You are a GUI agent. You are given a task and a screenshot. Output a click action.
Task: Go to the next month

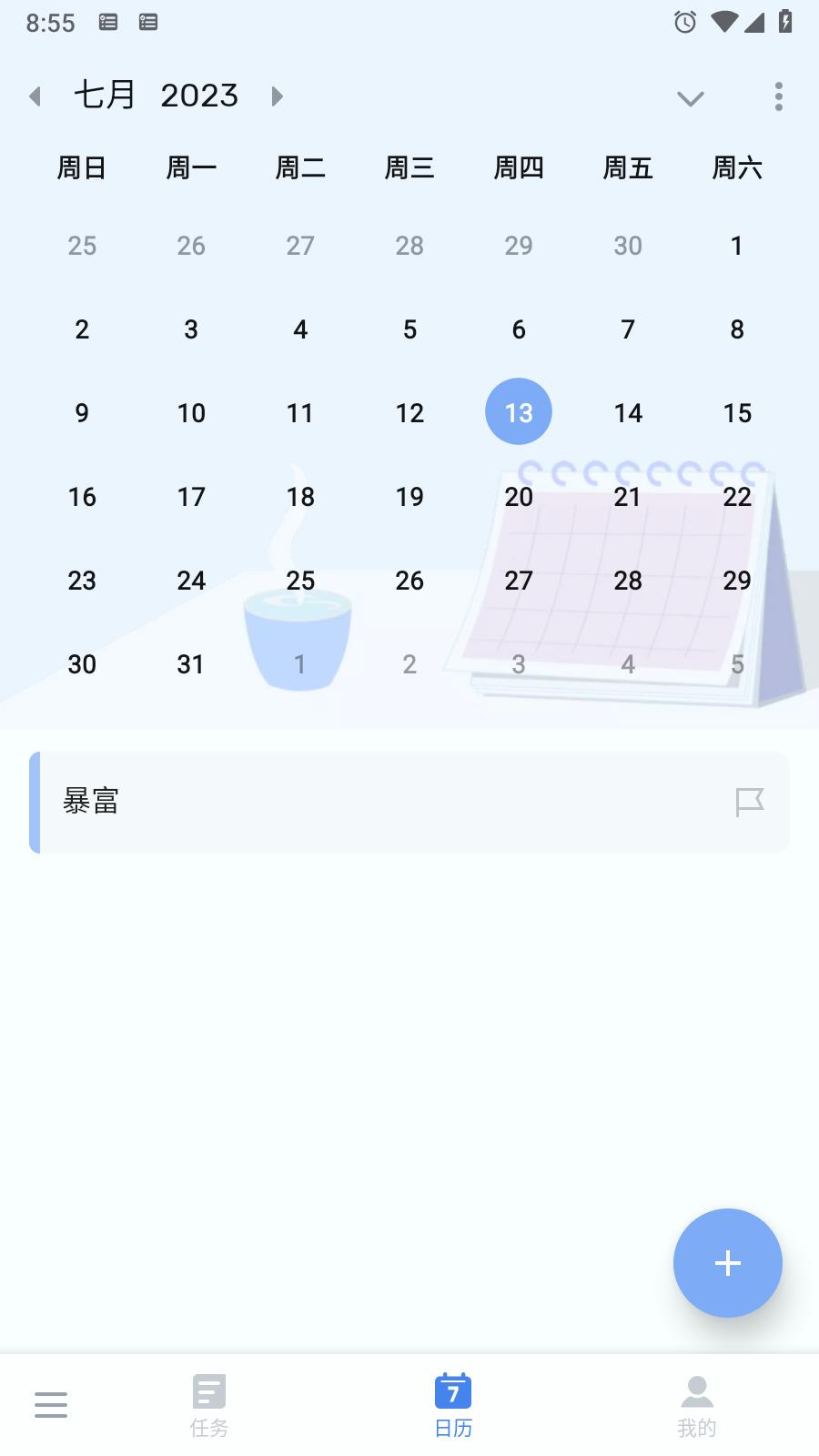(278, 96)
